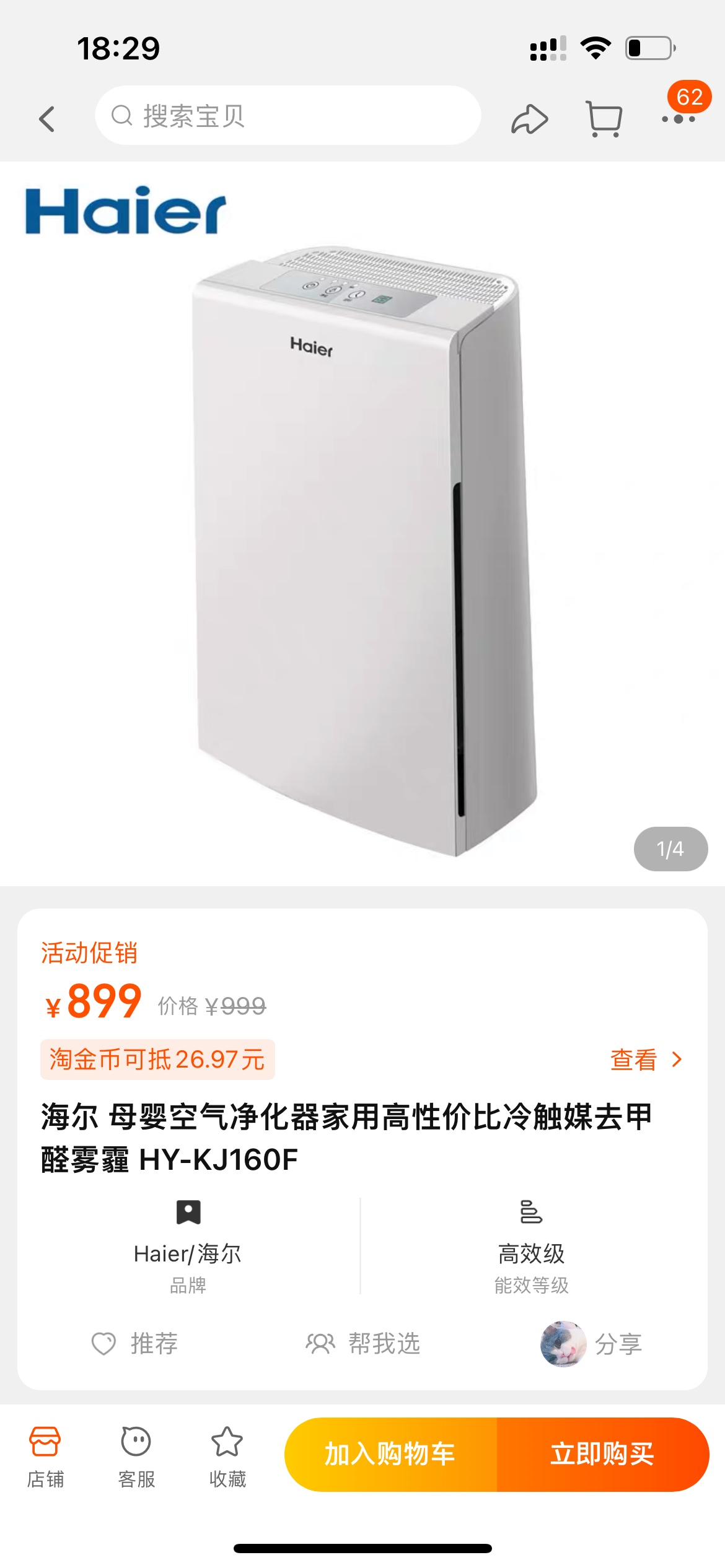Visit the 店铺 store page
The image size is (725, 1568).
[45, 1456]
